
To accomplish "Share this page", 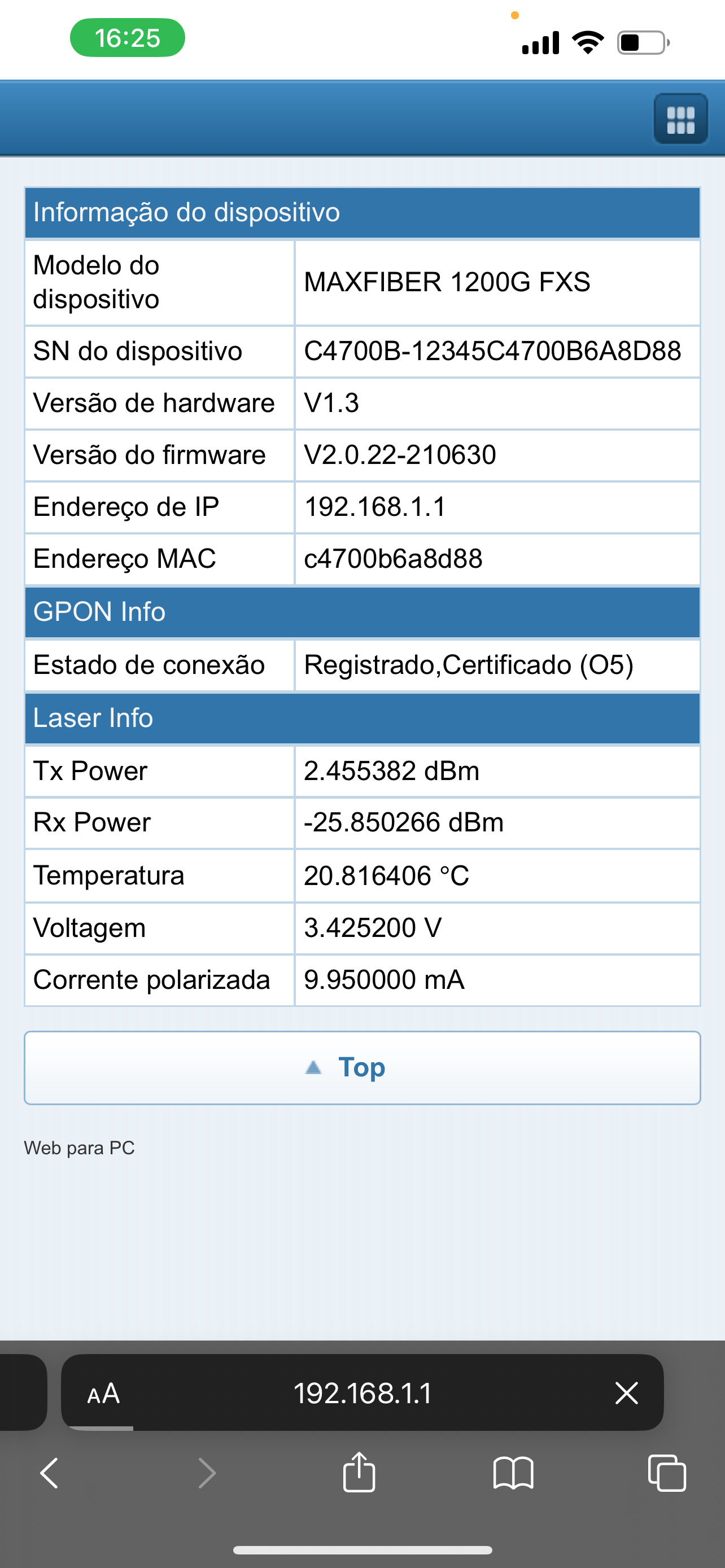I will click(359, 1473).
